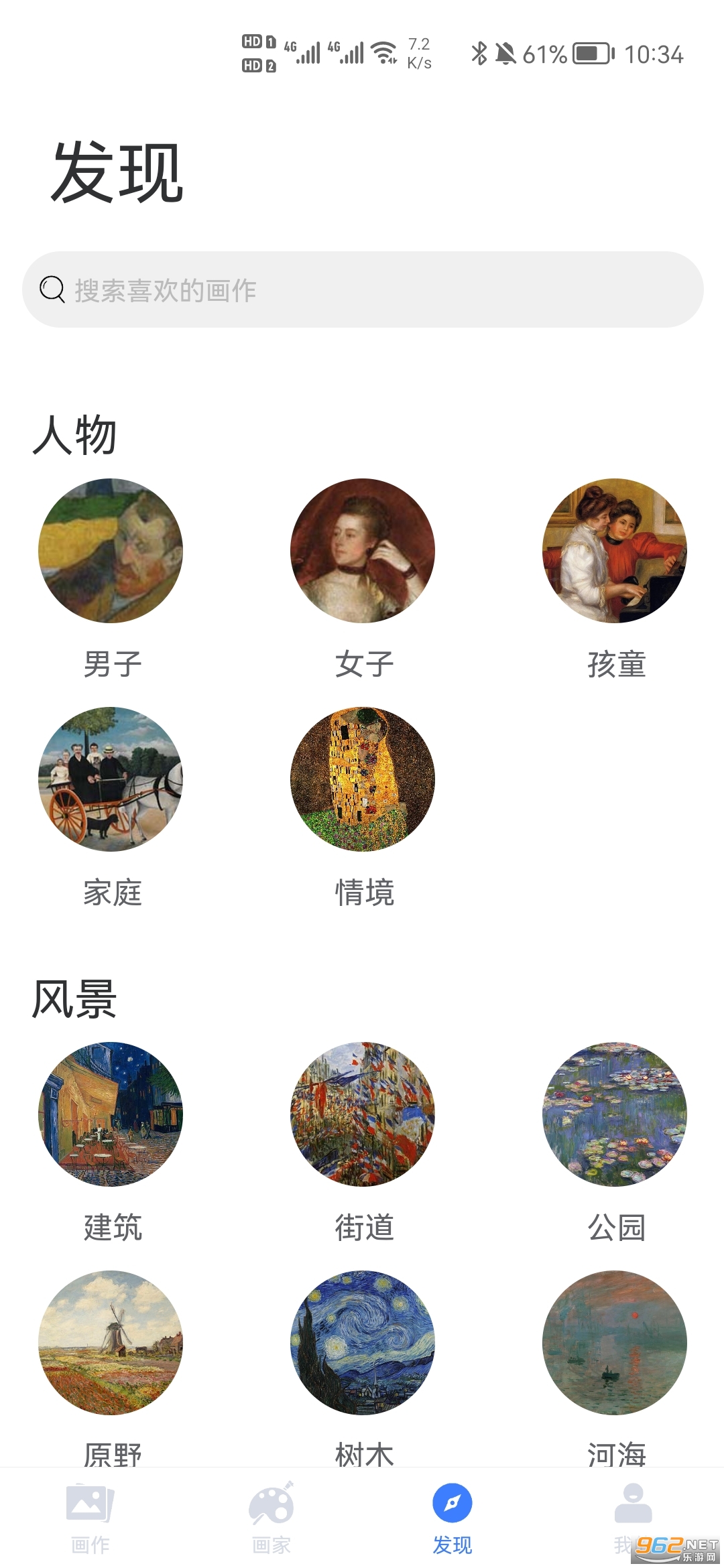The height and width of the screenshot is (1568, 724).
Task: Select the 孩童 category
Action: (x=615, y=551)
